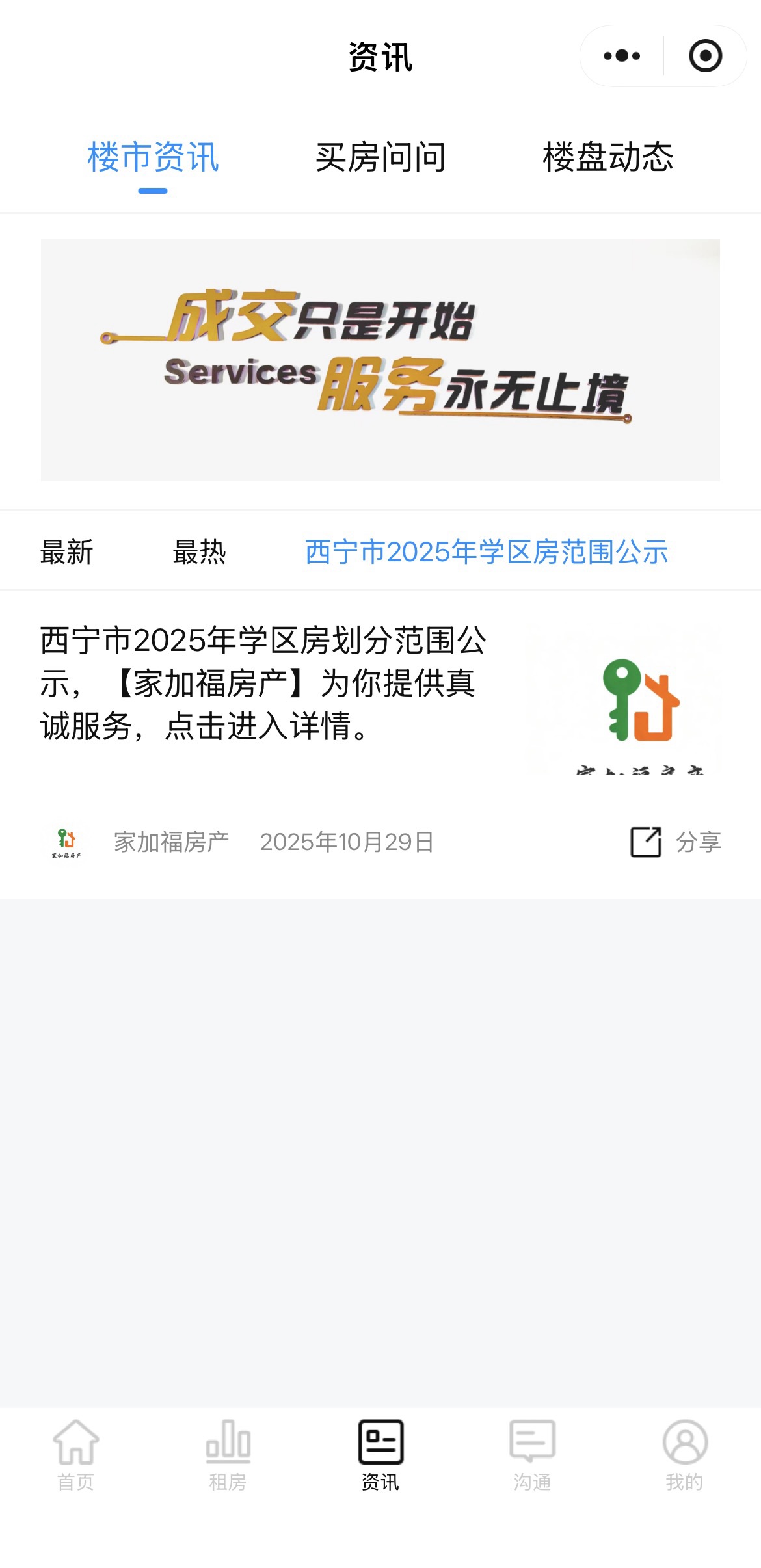The image size is (761, 1568).
Task: Open the 成交只是开始 service banner
Action: (x=380, y=360)
